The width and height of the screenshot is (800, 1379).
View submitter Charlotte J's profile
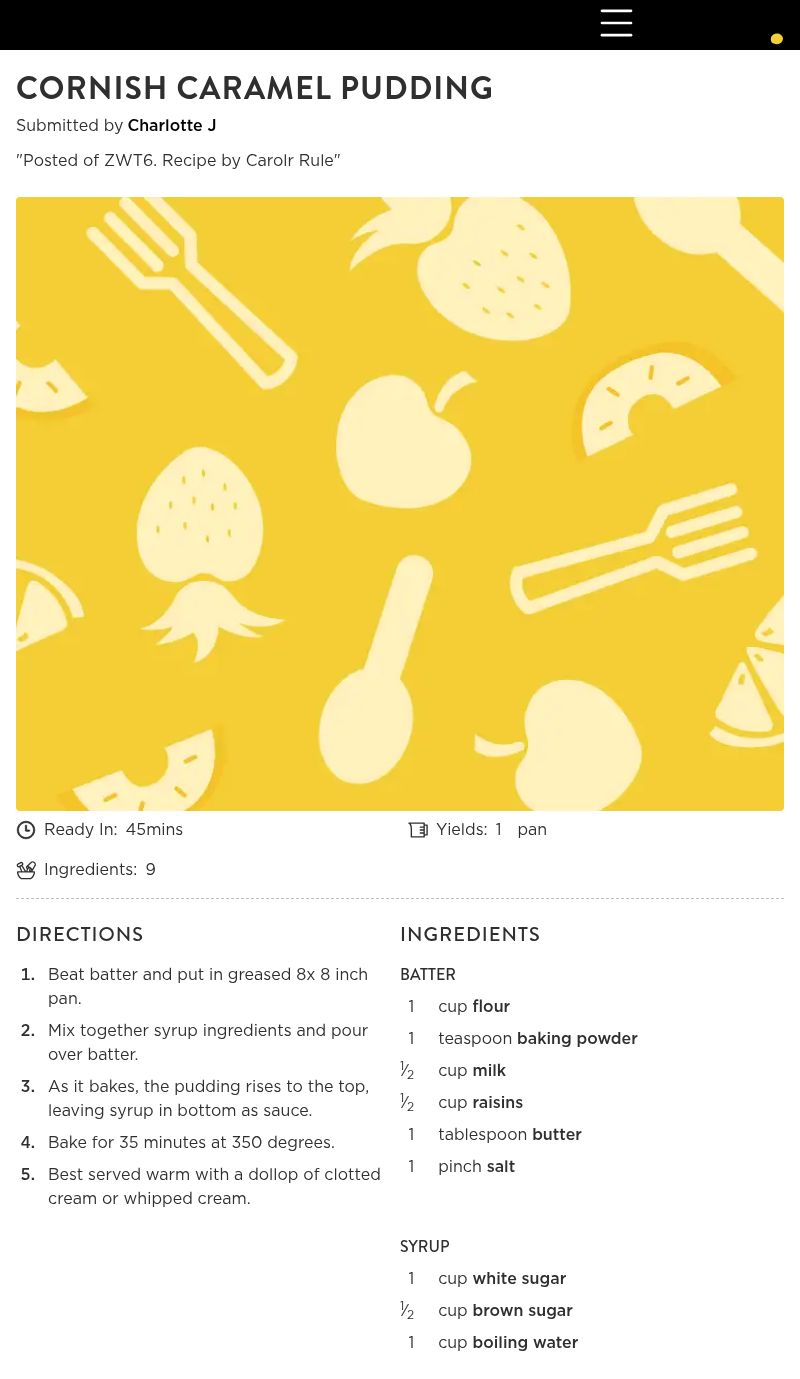click(x=171, y=126)
